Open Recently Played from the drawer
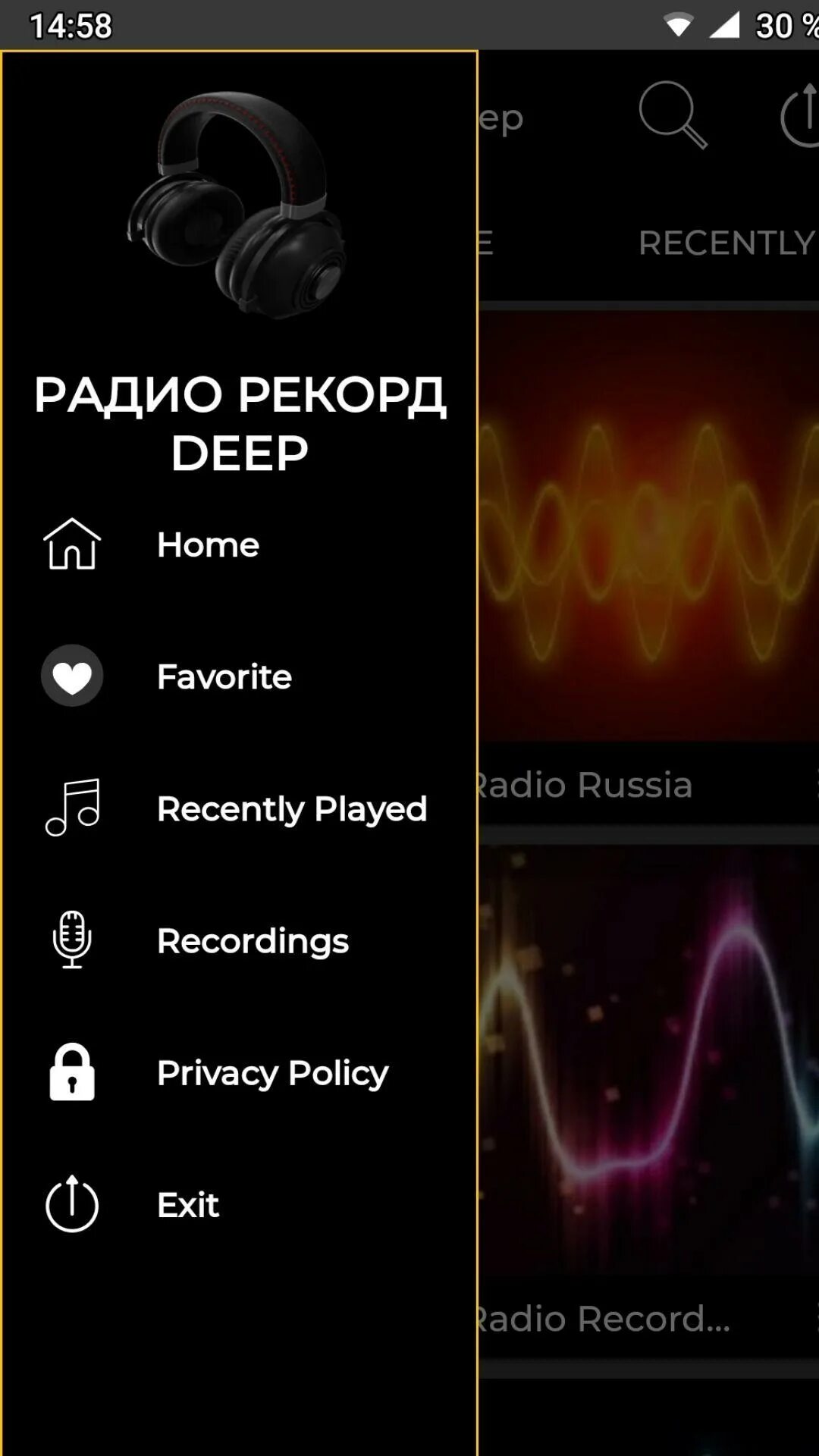 pos(239,808)
